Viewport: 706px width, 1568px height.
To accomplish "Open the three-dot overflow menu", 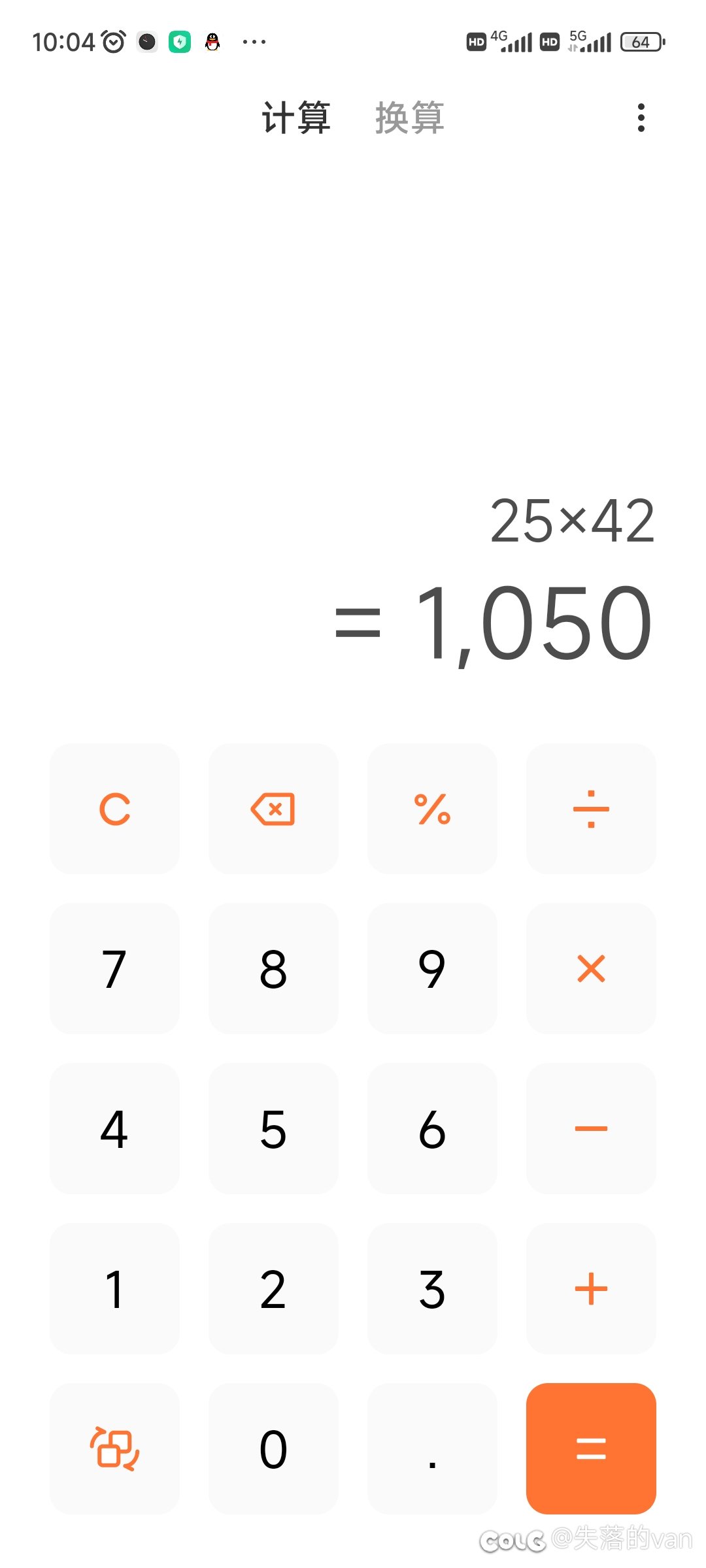I will pyautogui.click(x=641, y=118).
